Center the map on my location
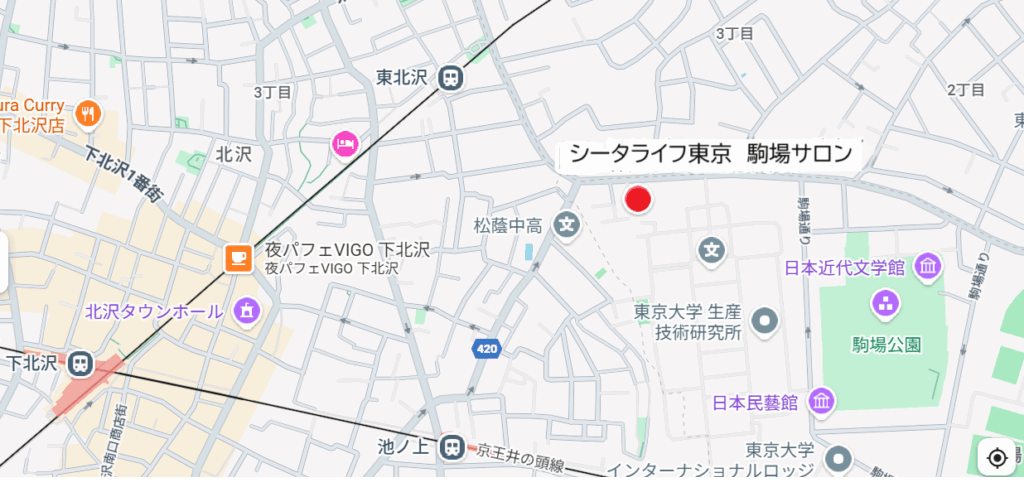This screenshot has height=497, width=1024. coord(996,458)
